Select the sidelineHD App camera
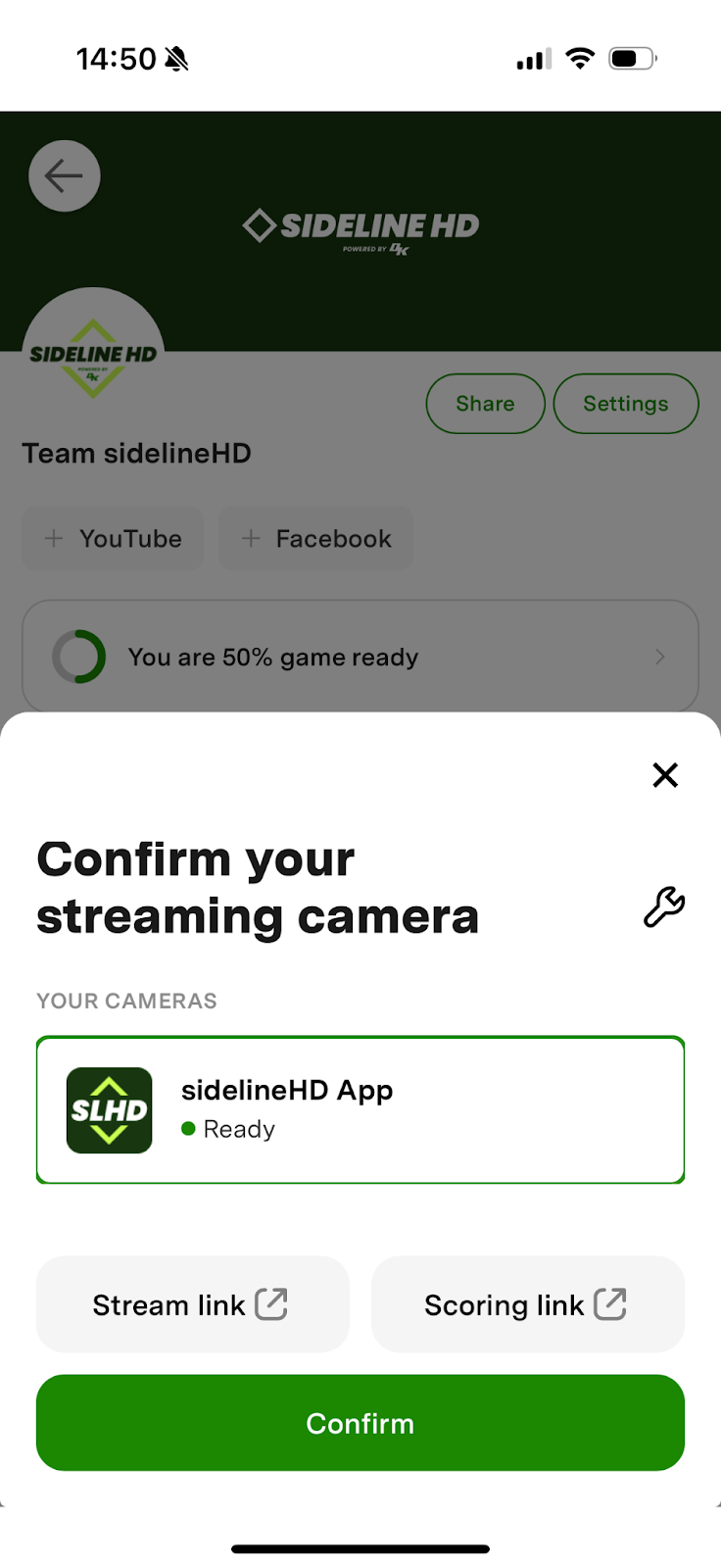721x1568 pixels. point(360,1109)
